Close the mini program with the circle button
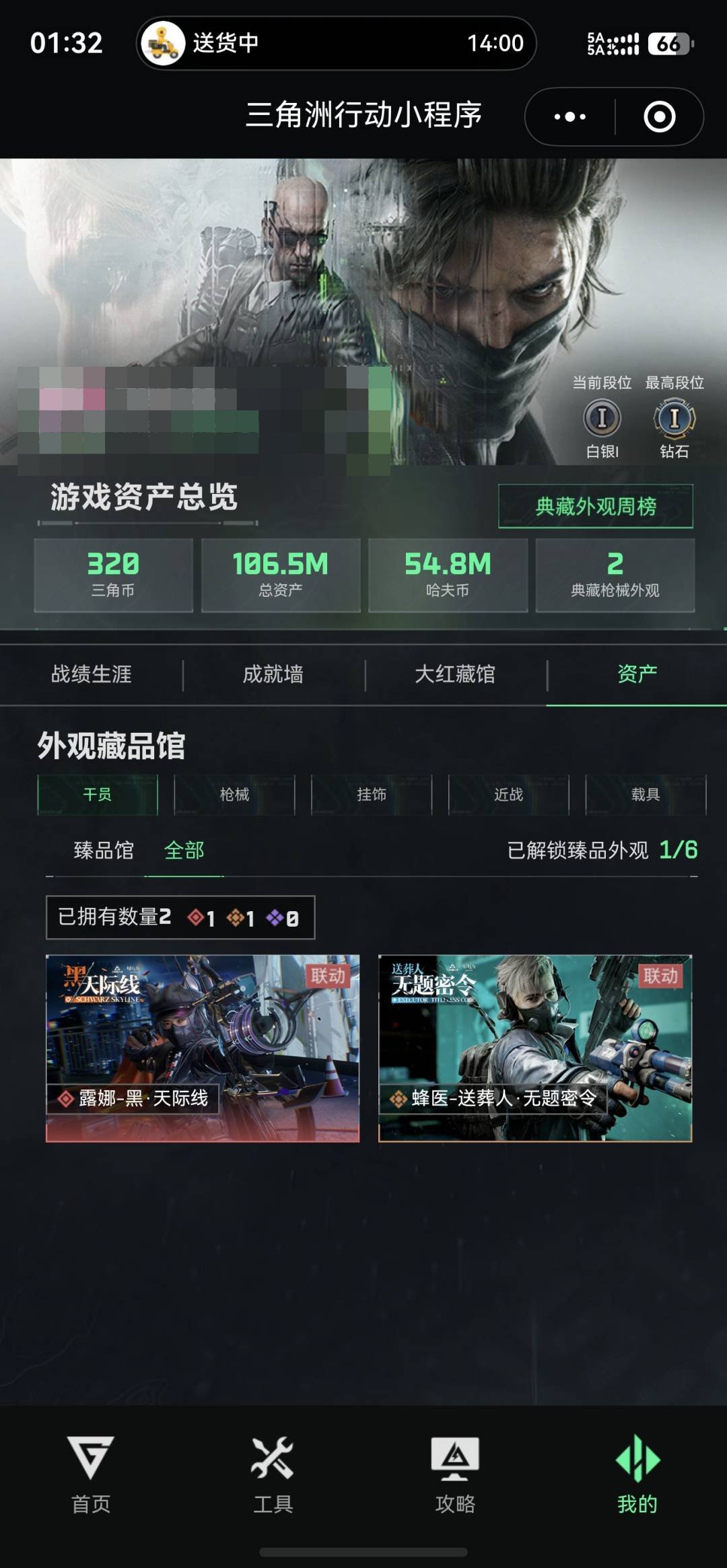Image resolution: width=727 pixels, height=1568 pixels. click(x=659, y=116)
